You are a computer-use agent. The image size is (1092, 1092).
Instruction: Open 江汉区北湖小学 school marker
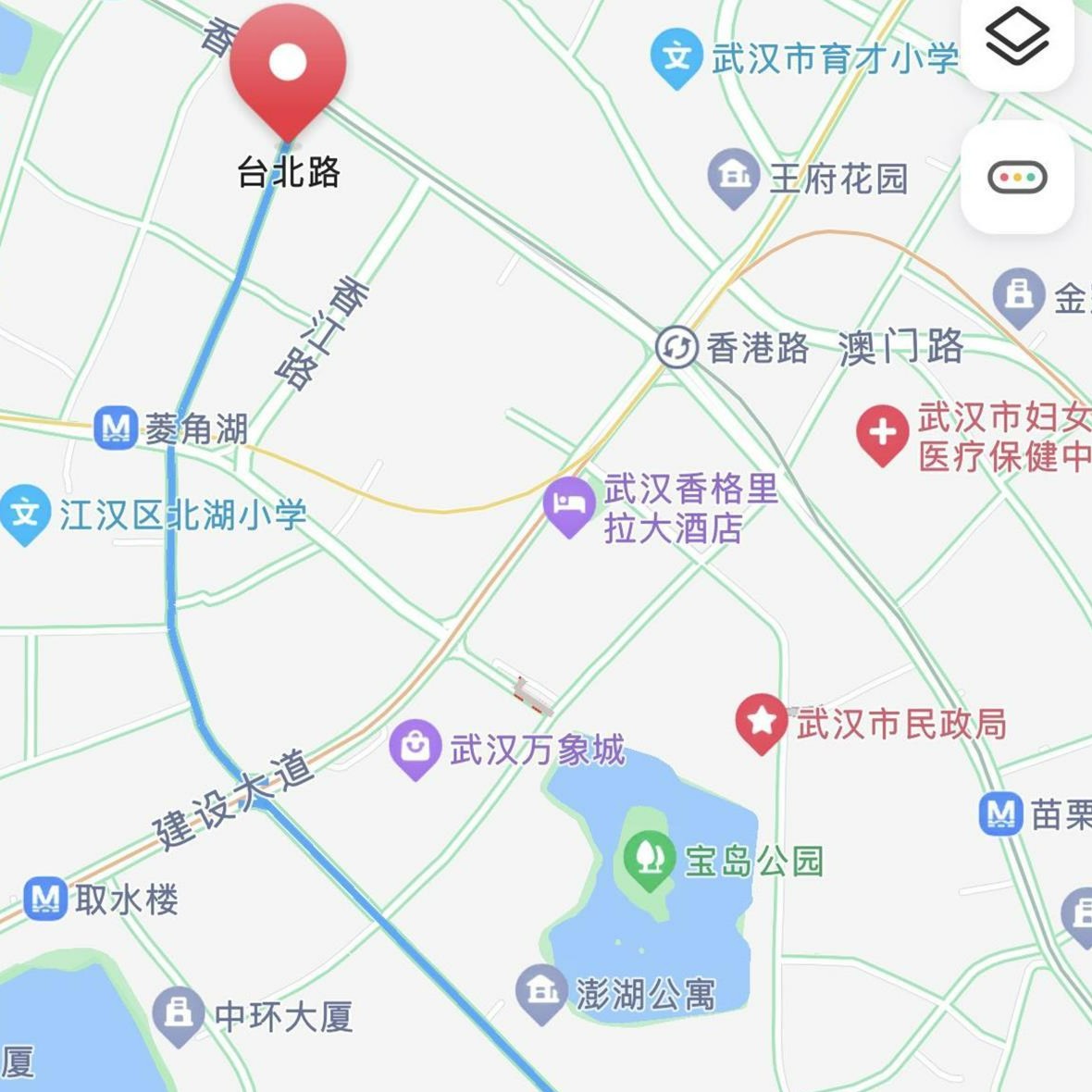(24, 514)
